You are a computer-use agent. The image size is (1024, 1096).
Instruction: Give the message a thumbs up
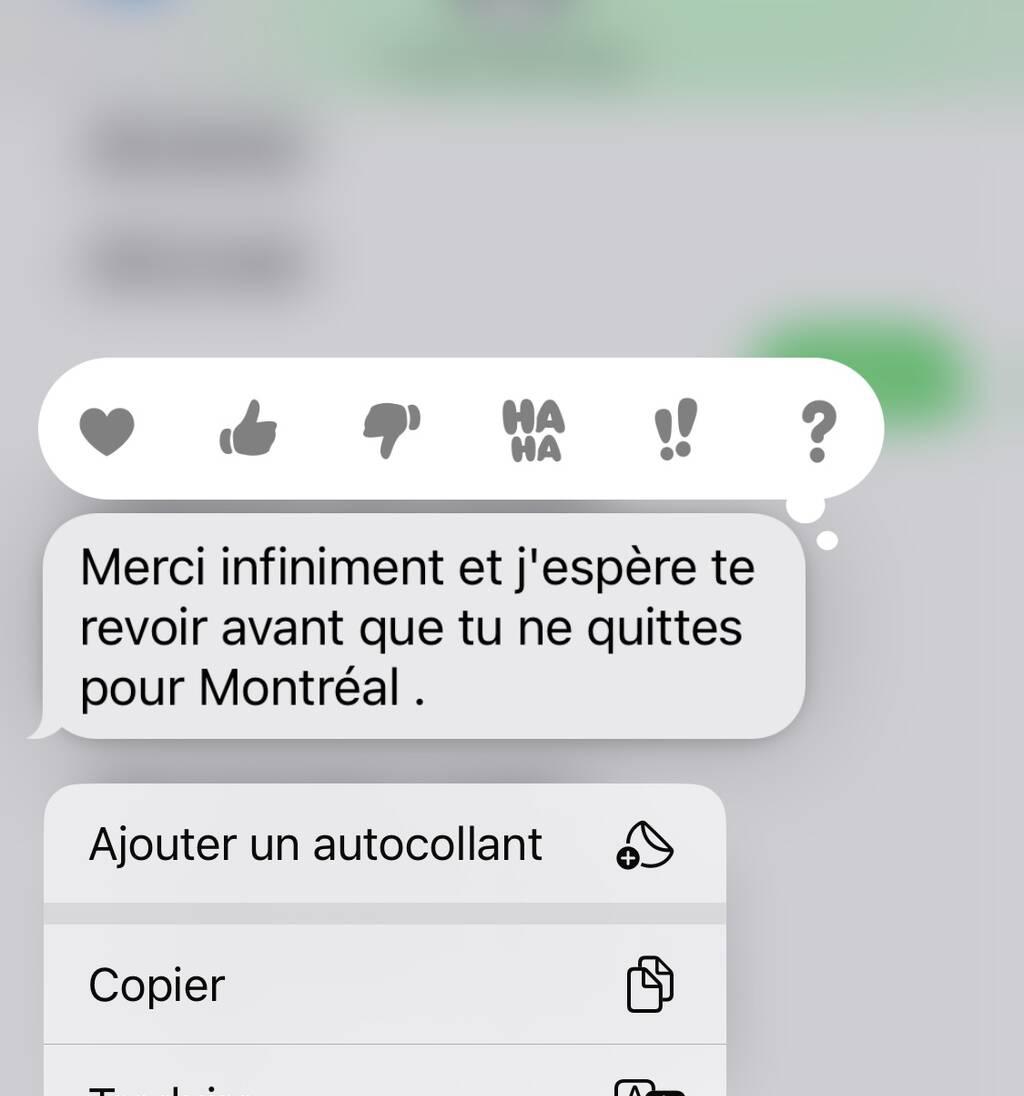[x=248, y=429]
